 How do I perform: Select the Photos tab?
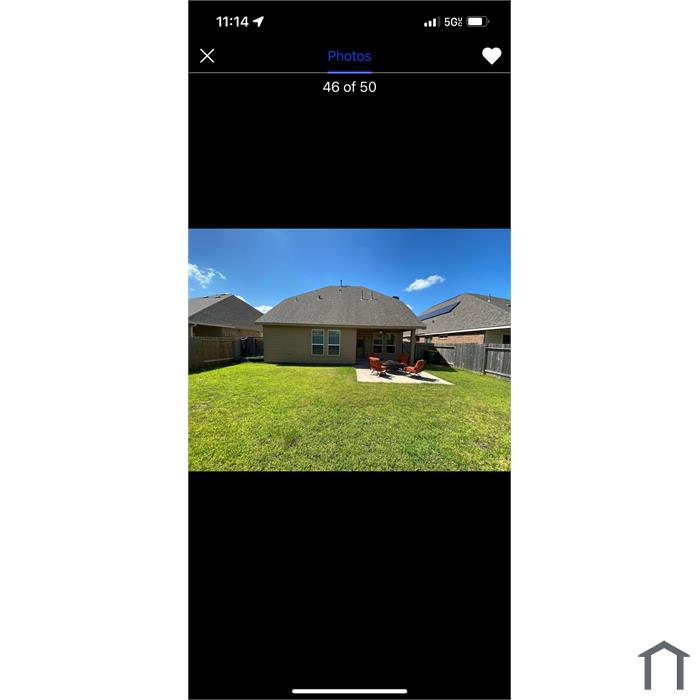pyautogui.click(x=349, y=56)
